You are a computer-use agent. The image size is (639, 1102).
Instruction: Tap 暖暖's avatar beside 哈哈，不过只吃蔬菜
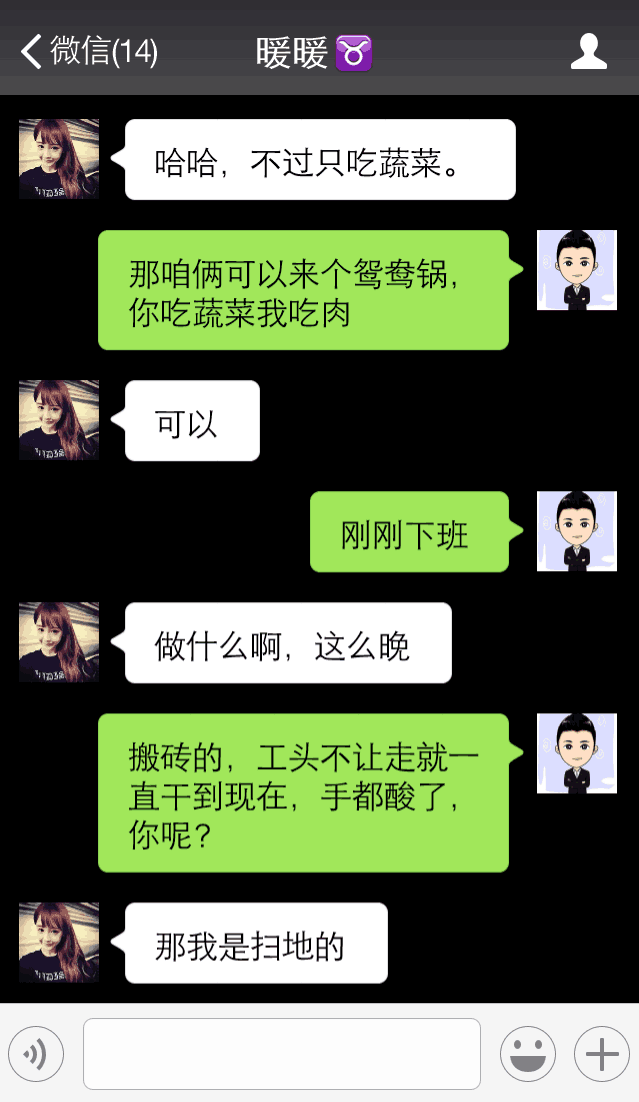coord(59,159)
